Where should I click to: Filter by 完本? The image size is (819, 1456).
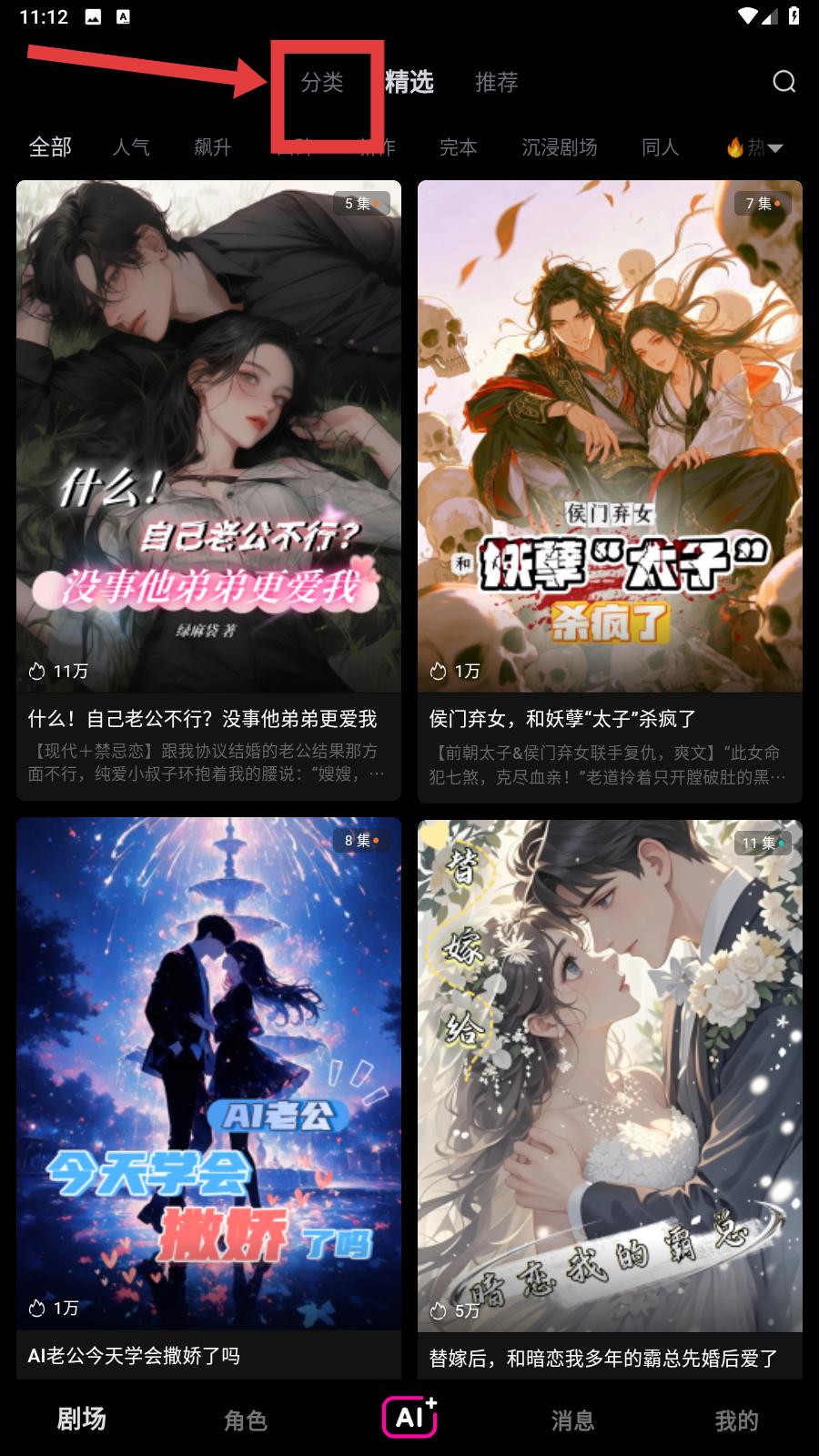point(458,147)
